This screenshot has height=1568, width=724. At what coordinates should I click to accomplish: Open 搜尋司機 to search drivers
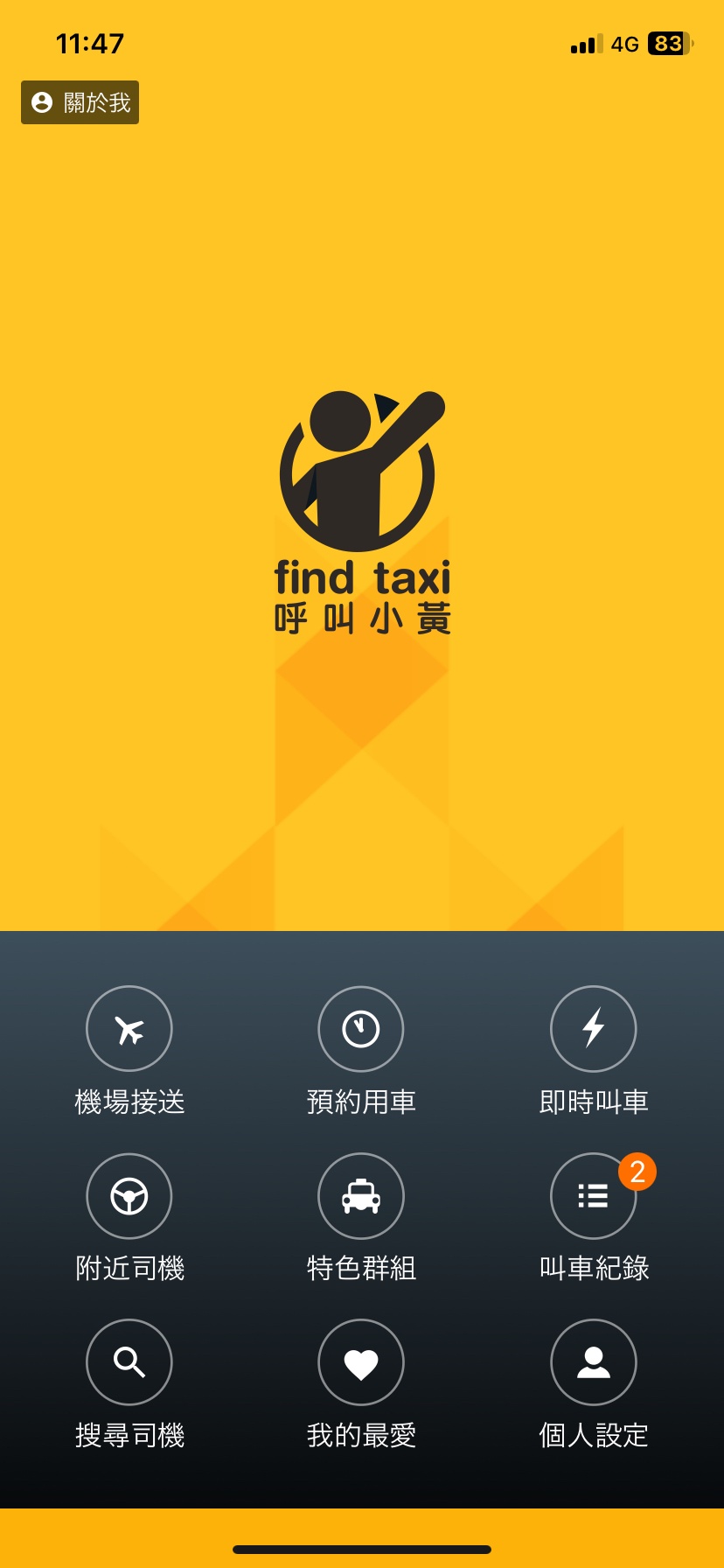tap(129, 1362)
